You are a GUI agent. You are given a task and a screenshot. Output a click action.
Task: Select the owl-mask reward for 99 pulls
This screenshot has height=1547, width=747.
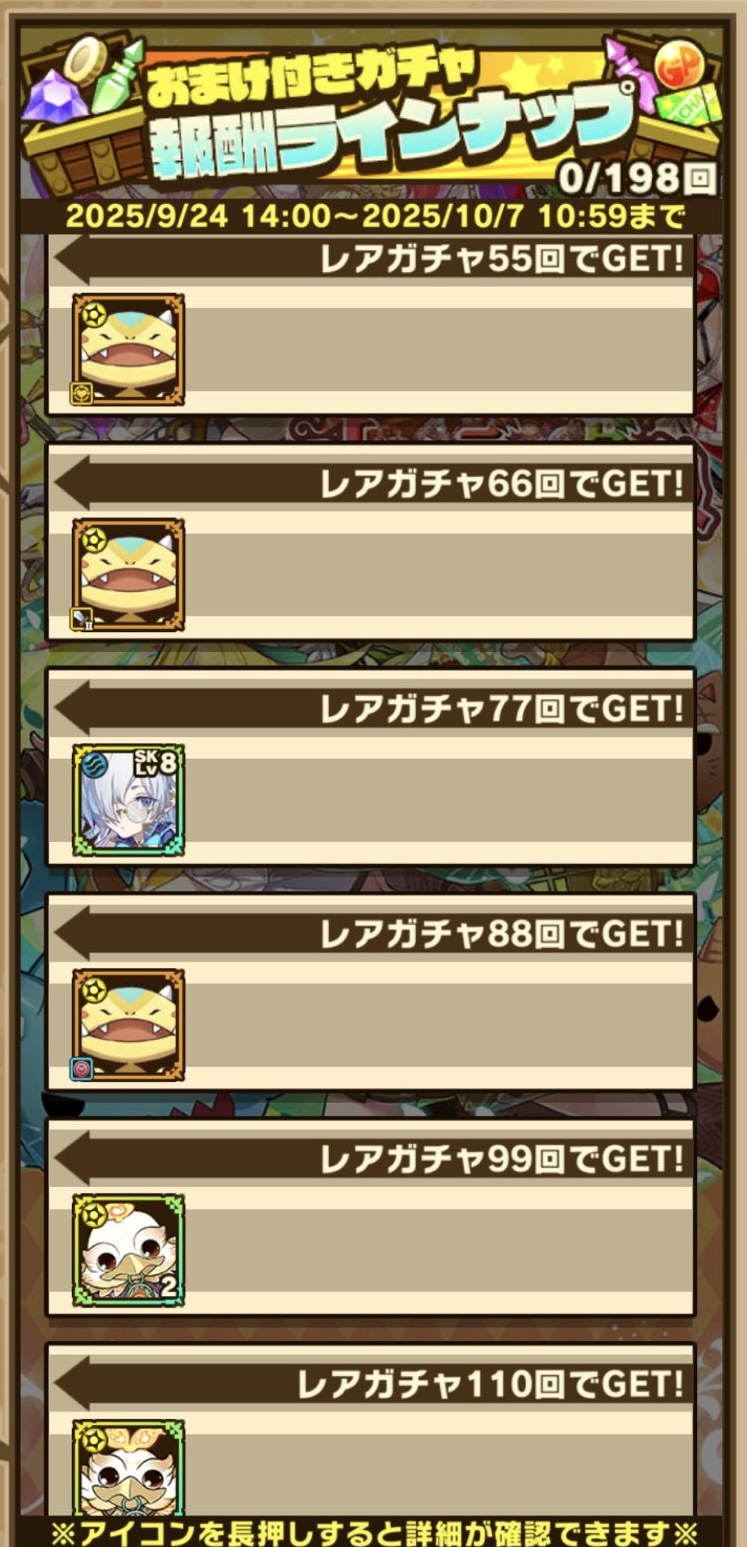[128, 1249]
